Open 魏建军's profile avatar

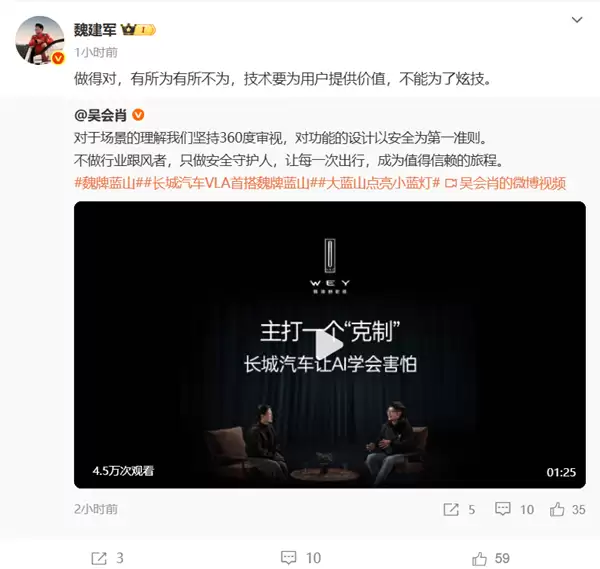(39, 41)
